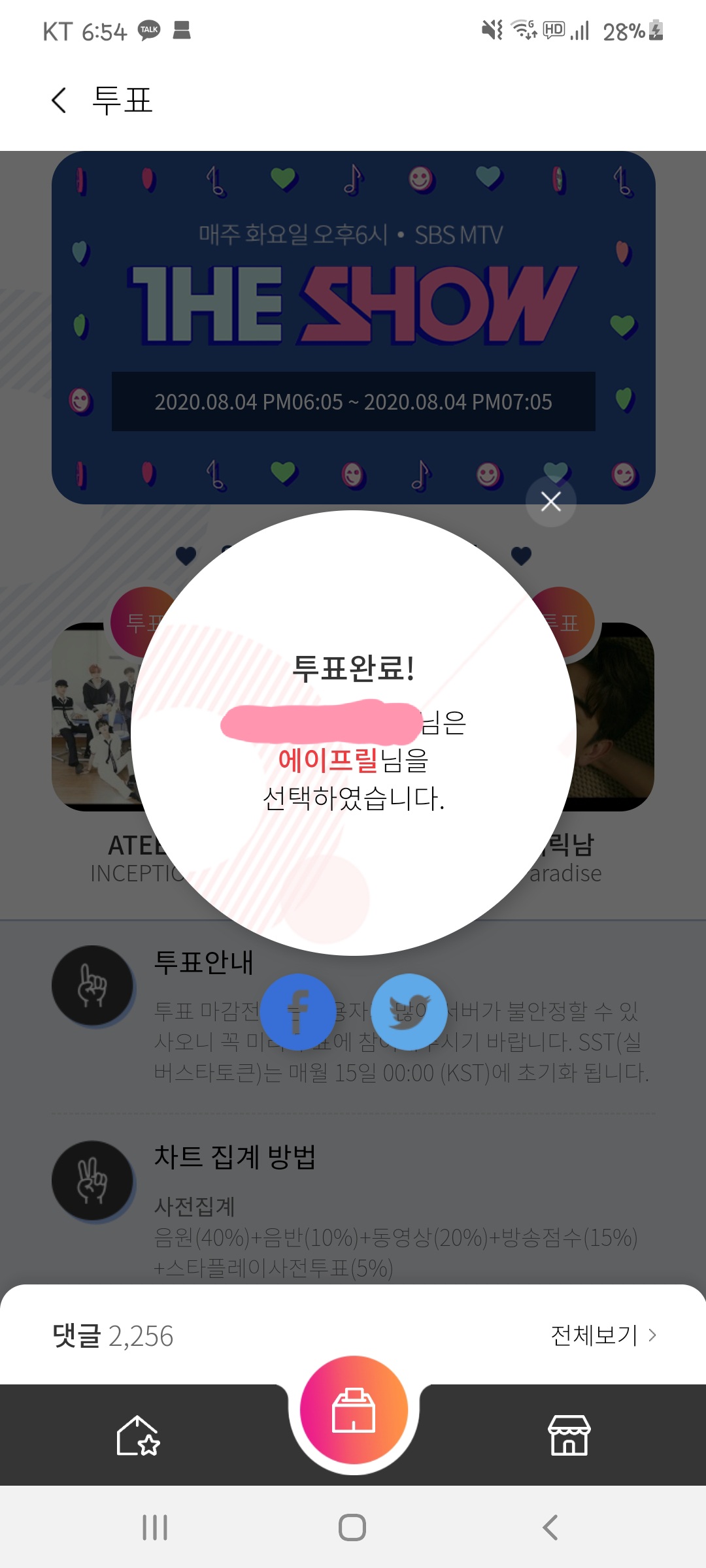Share vote result via Facebook icon
The width and height of the screenshot is (706, 1568).
click(299, 1011)
